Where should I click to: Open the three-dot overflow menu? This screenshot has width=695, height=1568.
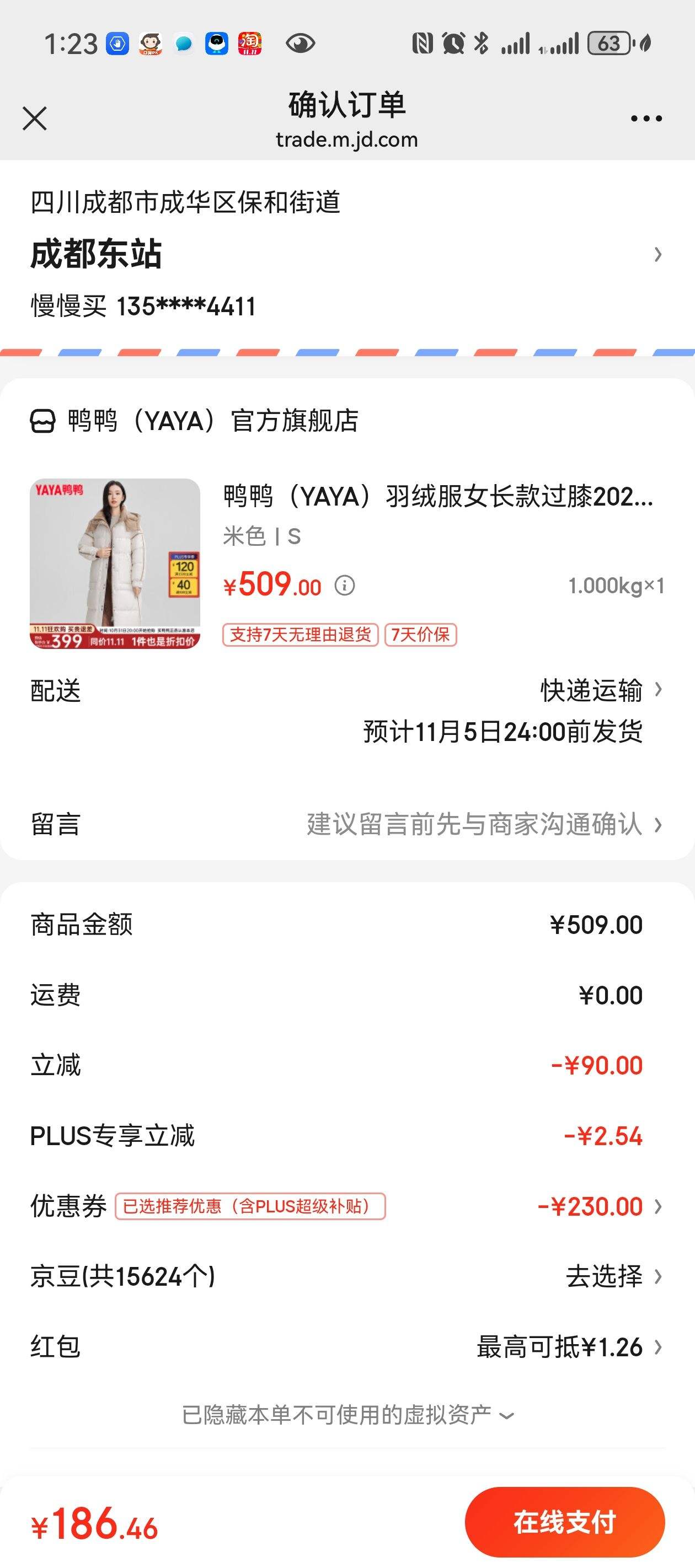point(646,119)
